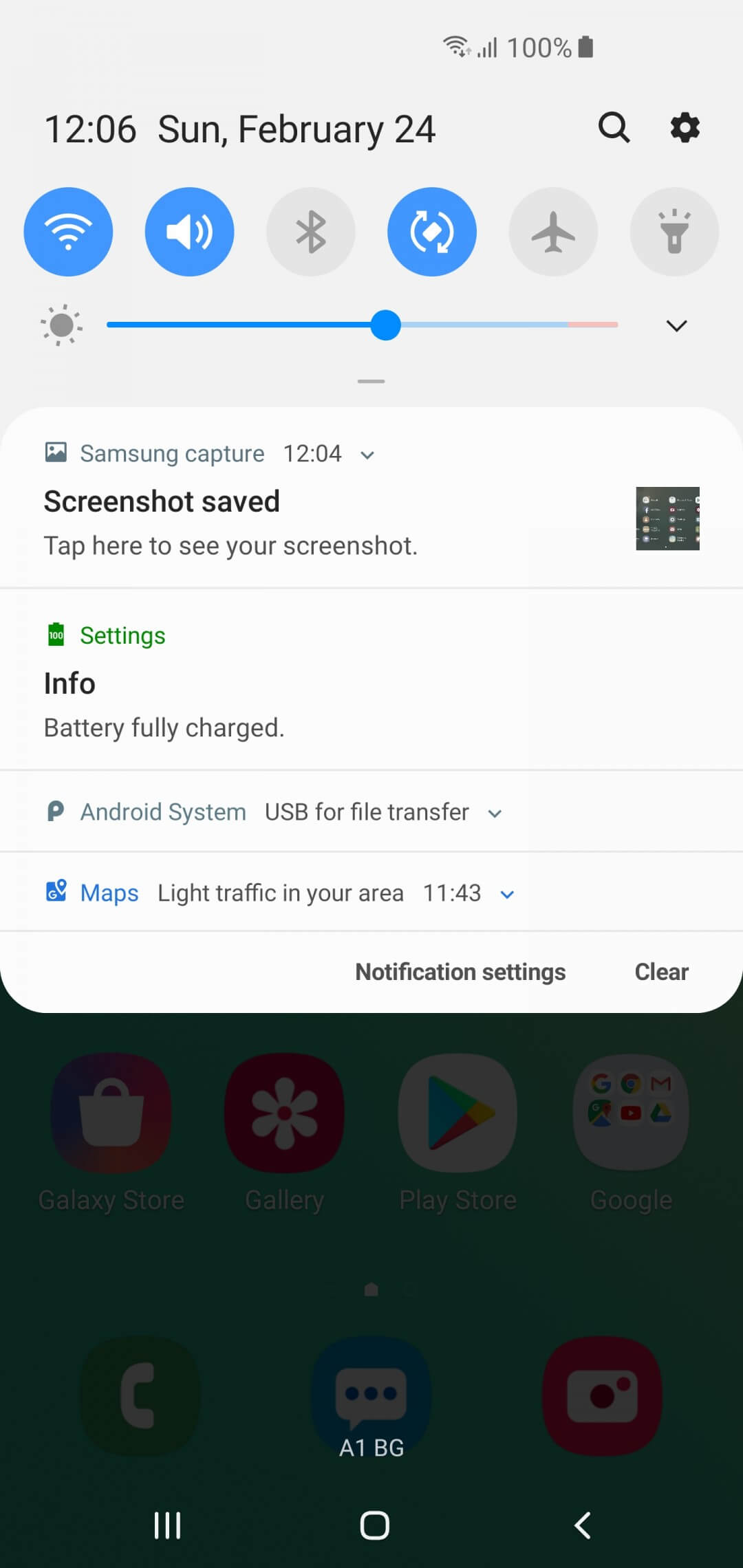Tap the back navigation button

coord(582,1525)
